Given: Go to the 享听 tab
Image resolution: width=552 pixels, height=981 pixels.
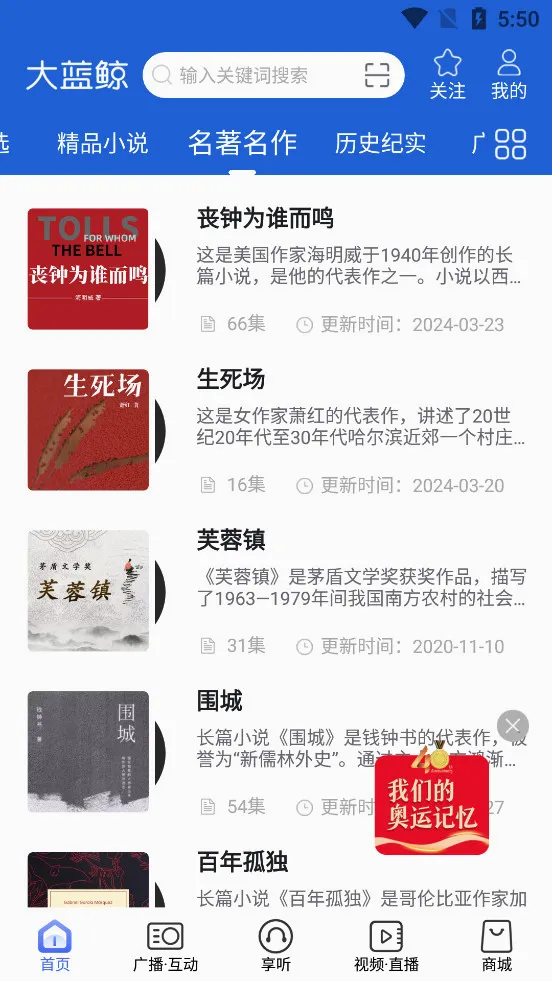Looking at the screenshot, I should tap(276, 946).
